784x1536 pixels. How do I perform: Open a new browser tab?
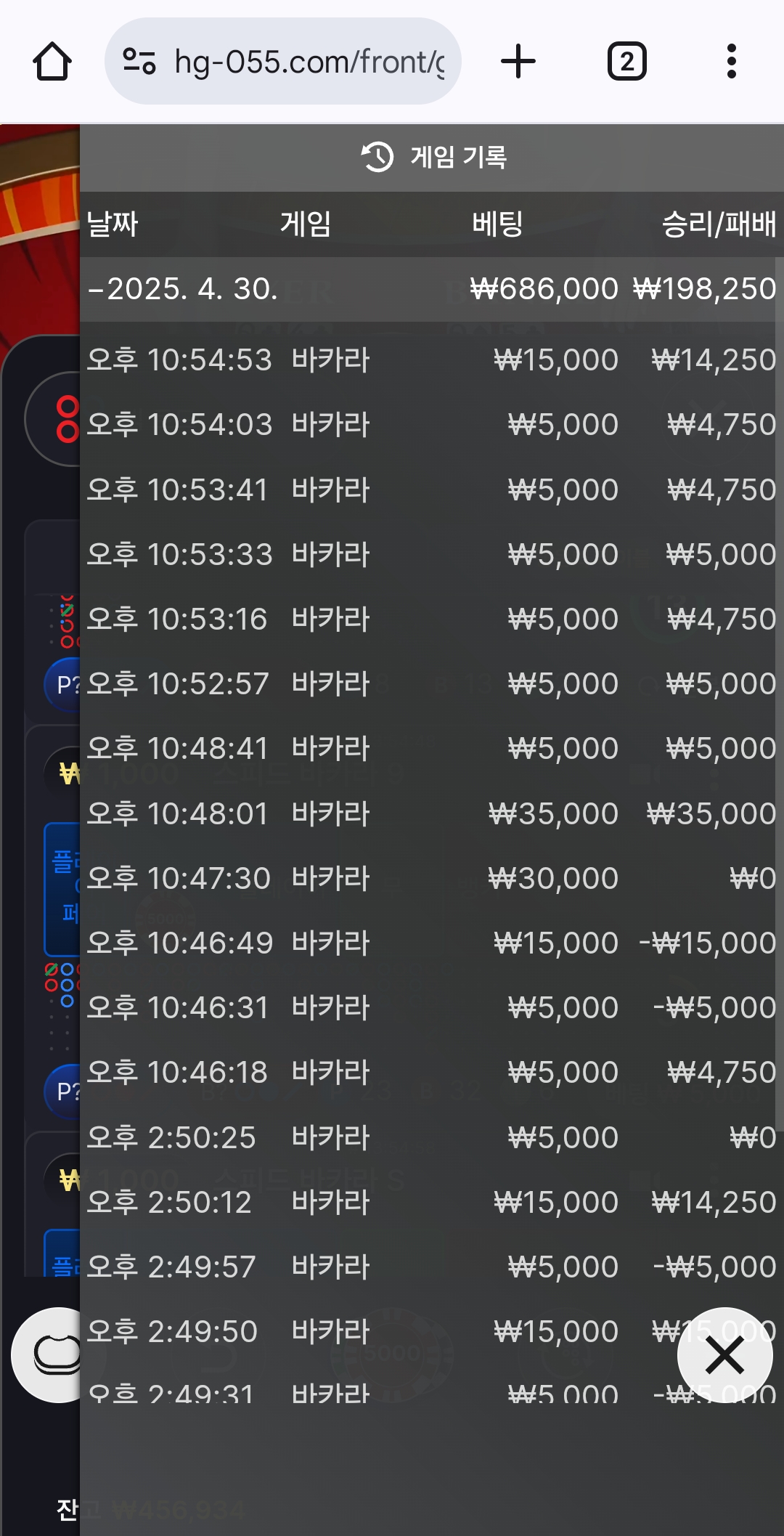518,62
